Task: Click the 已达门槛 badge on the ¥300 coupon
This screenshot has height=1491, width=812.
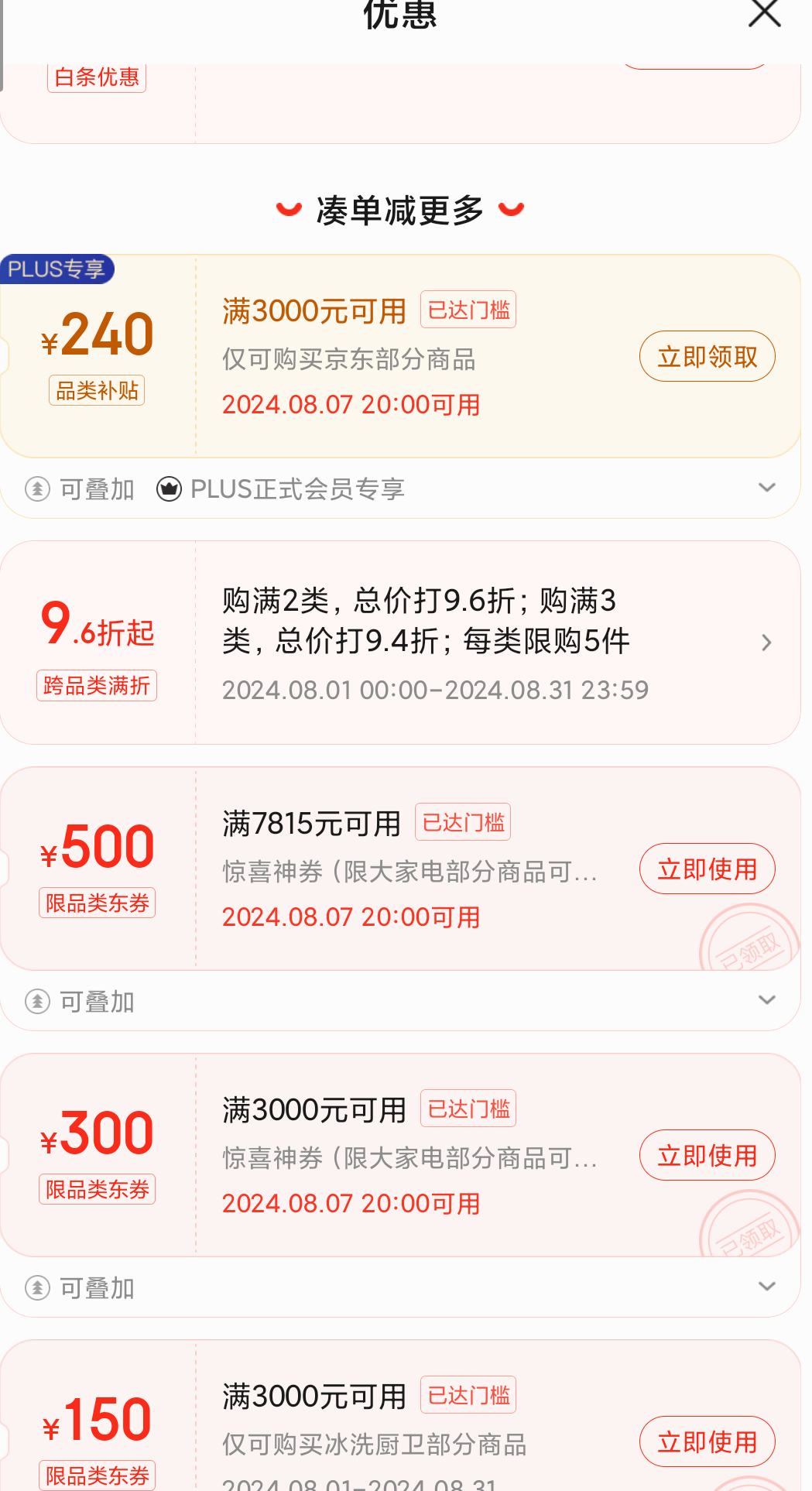Action: [x=469, y=1109]
